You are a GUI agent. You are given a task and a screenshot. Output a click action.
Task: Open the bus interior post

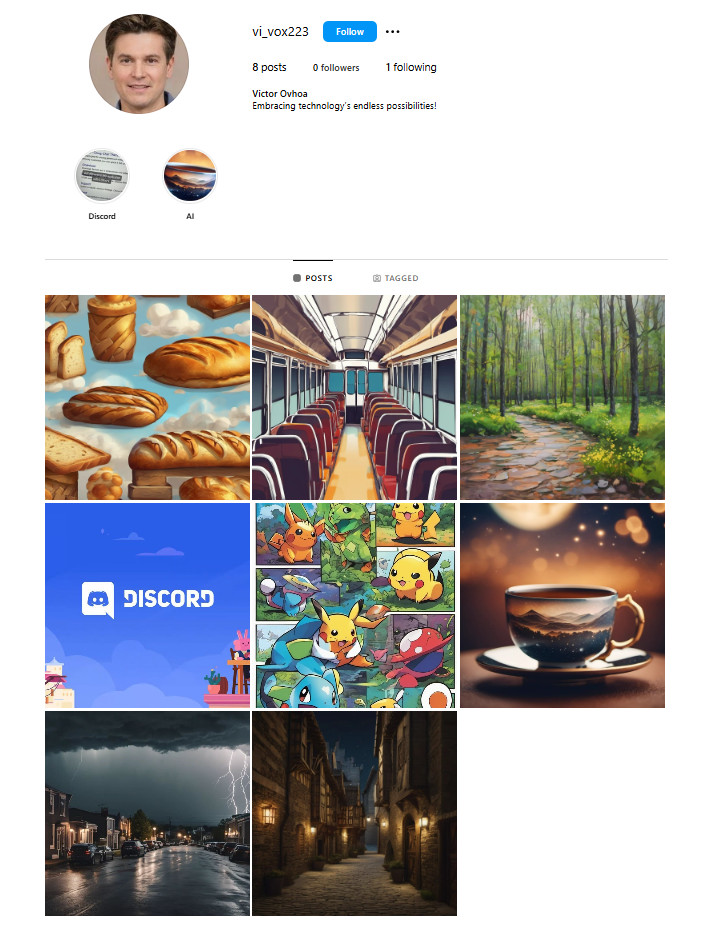pyautogui.click(x=354, y=397)
